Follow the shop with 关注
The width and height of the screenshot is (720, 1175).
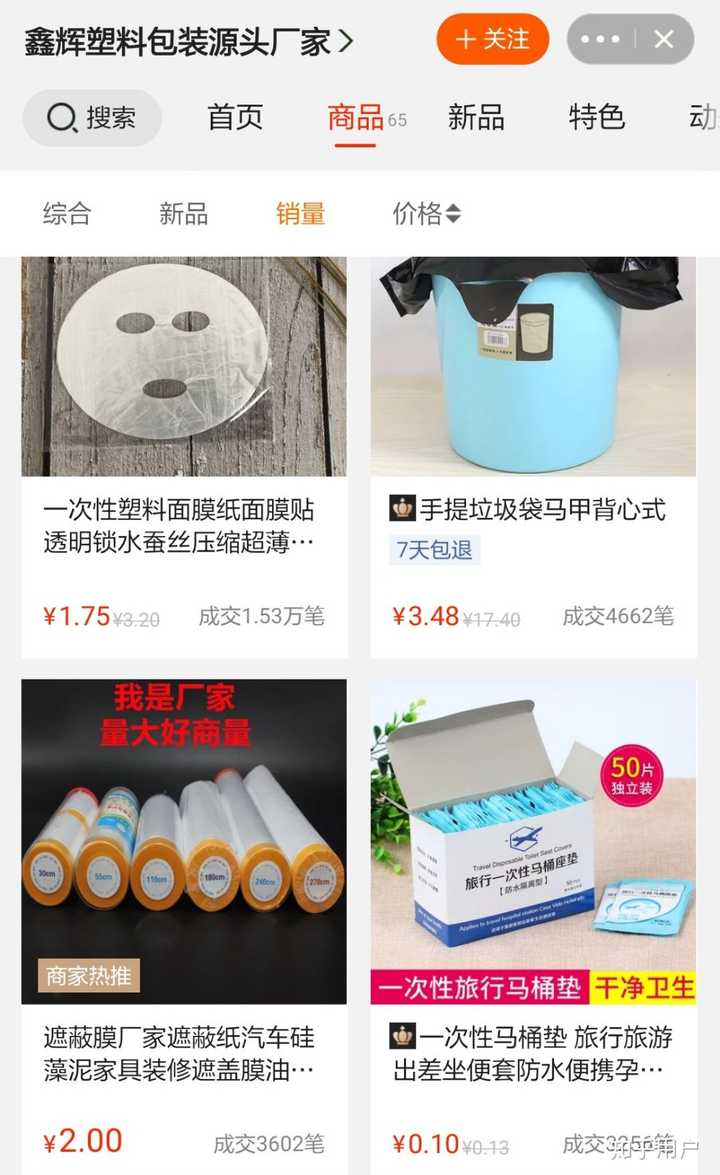point(492,40)
